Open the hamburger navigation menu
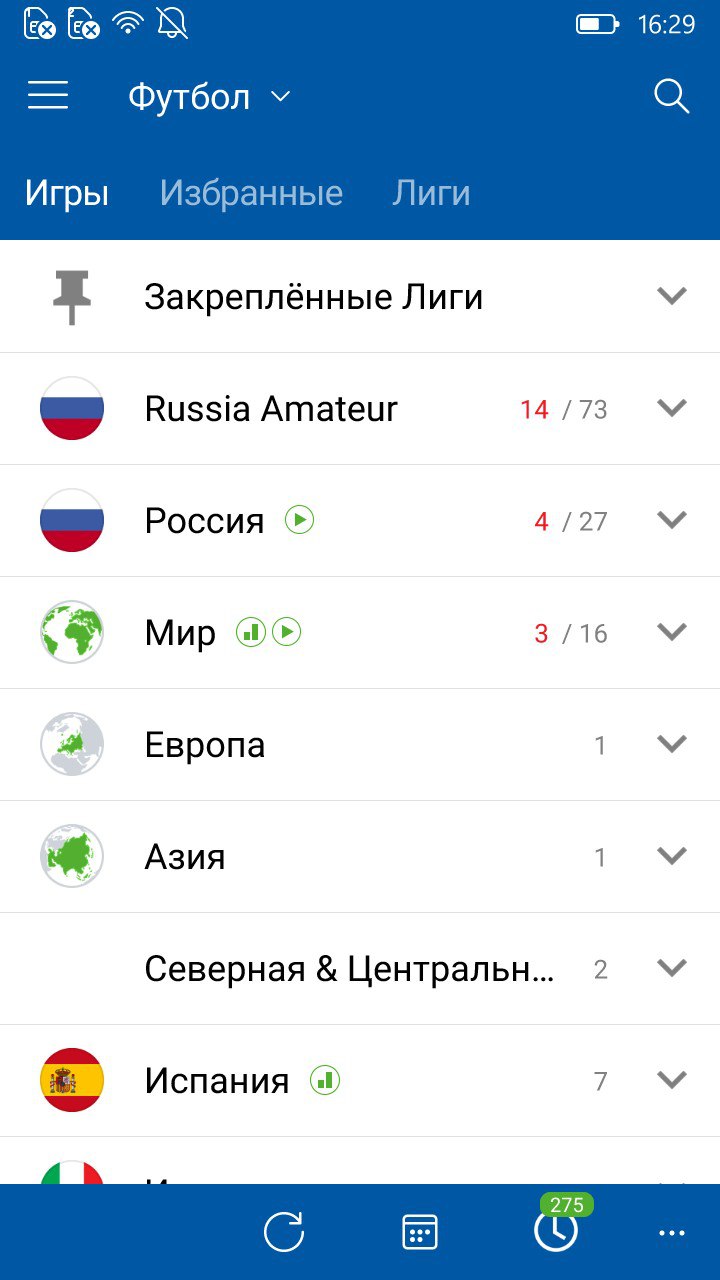 click(x=48, y=96)
